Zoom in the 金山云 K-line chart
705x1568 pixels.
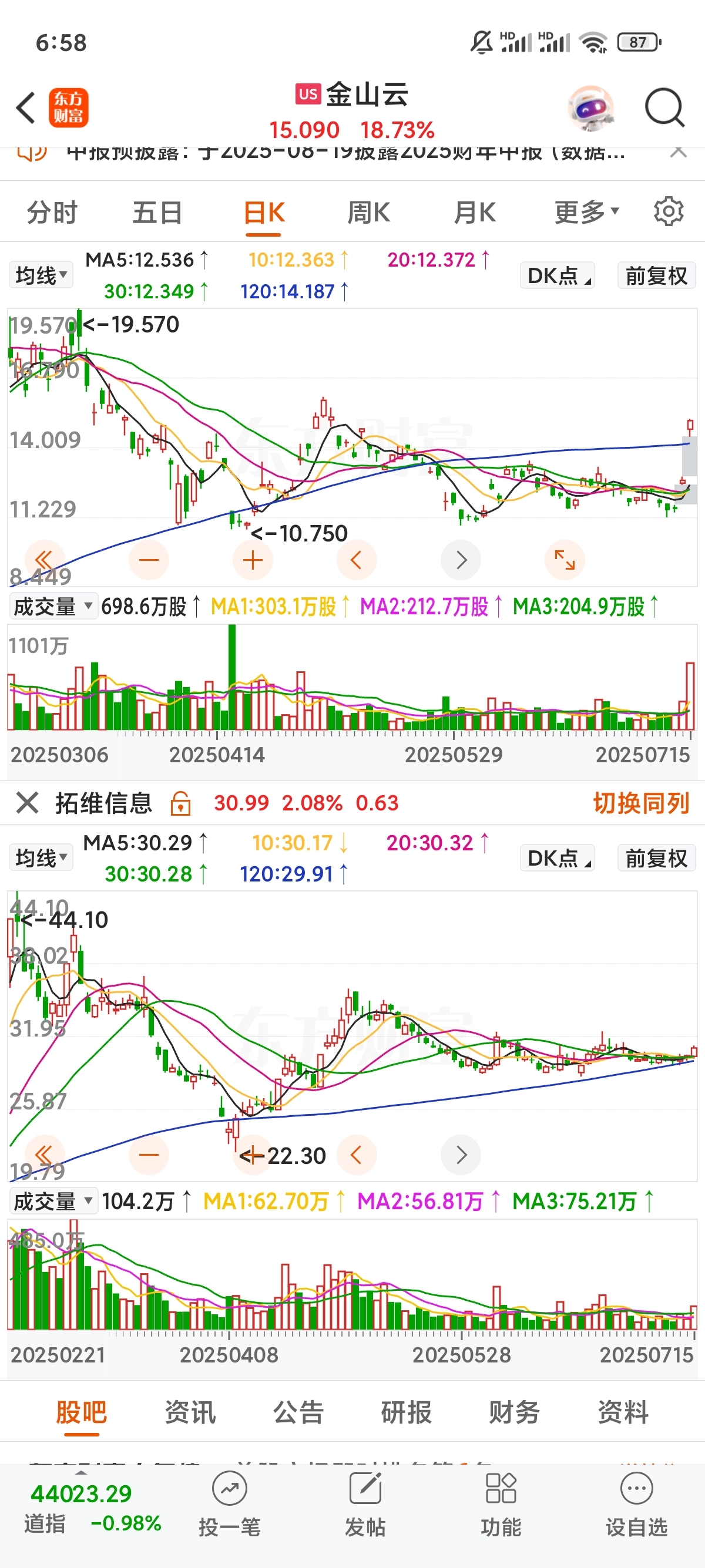pyautogui.click(x=253, y=560)
